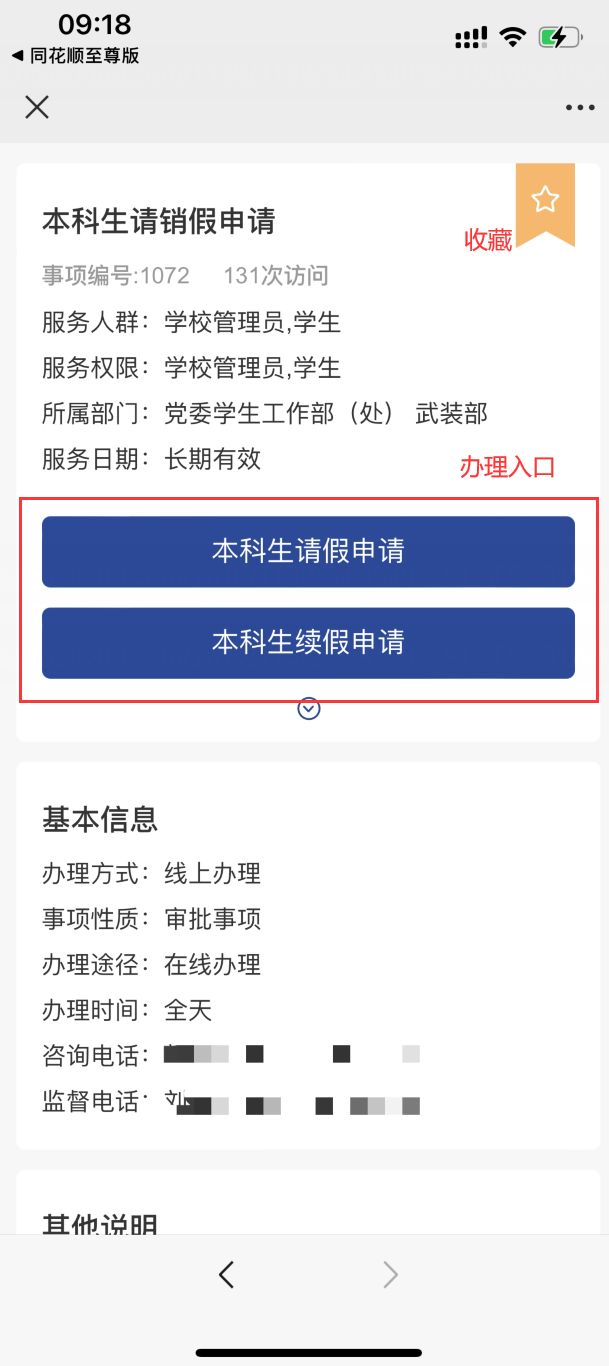
Task: Go back using the bottom left arrow
Action: coord(227,1273)
